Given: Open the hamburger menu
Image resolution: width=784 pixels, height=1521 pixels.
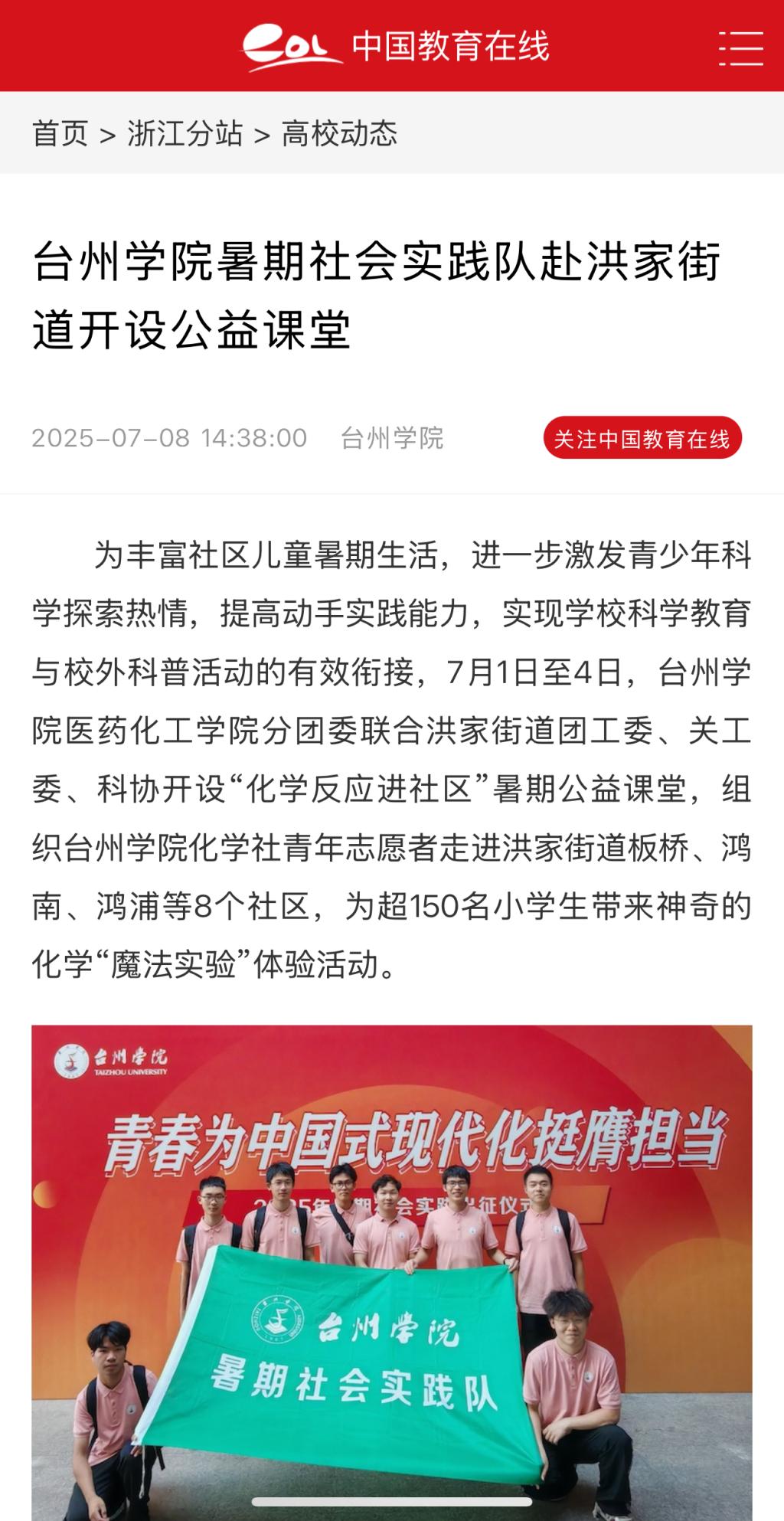Looking at the screenshot, I should [740, 47].
